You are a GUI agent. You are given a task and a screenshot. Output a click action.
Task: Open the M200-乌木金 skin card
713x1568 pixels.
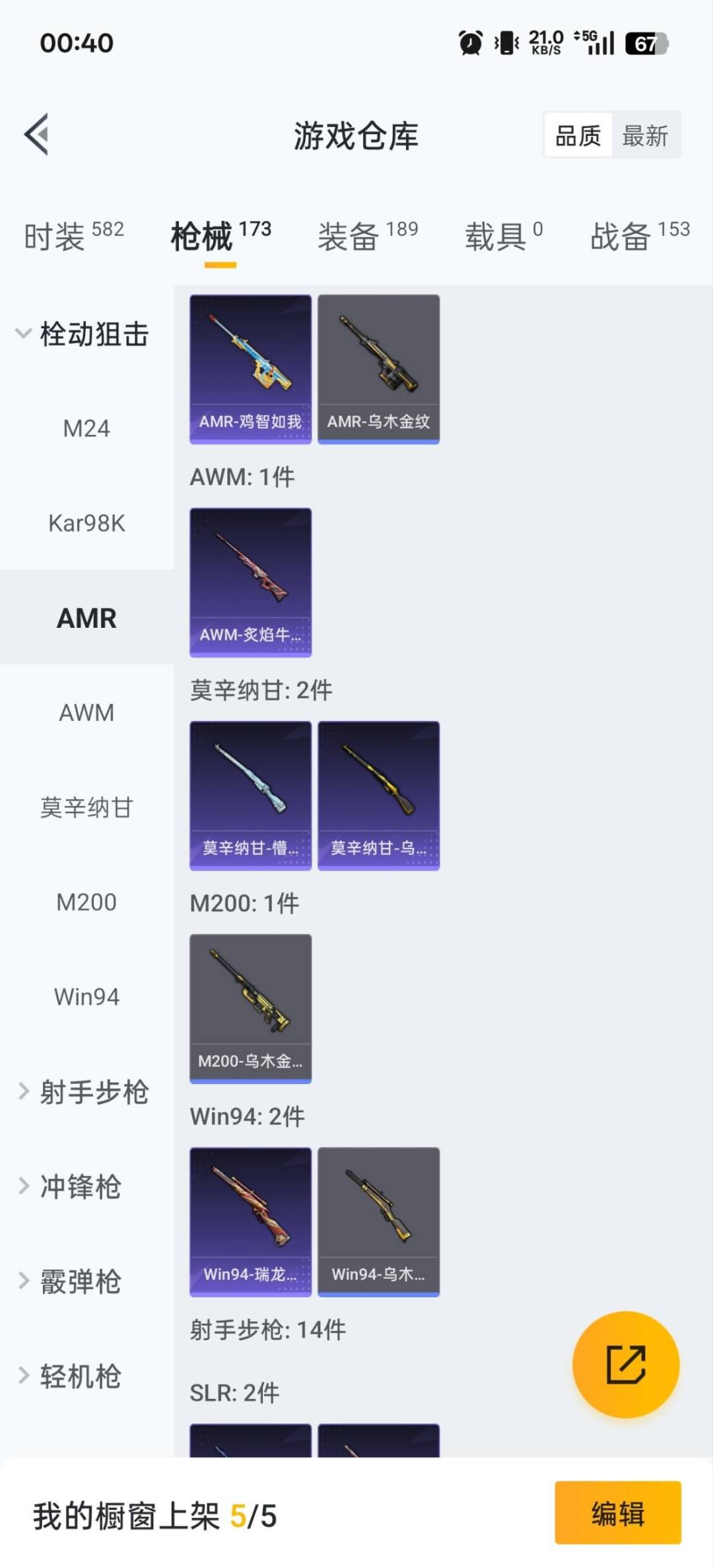[250, 1008]
